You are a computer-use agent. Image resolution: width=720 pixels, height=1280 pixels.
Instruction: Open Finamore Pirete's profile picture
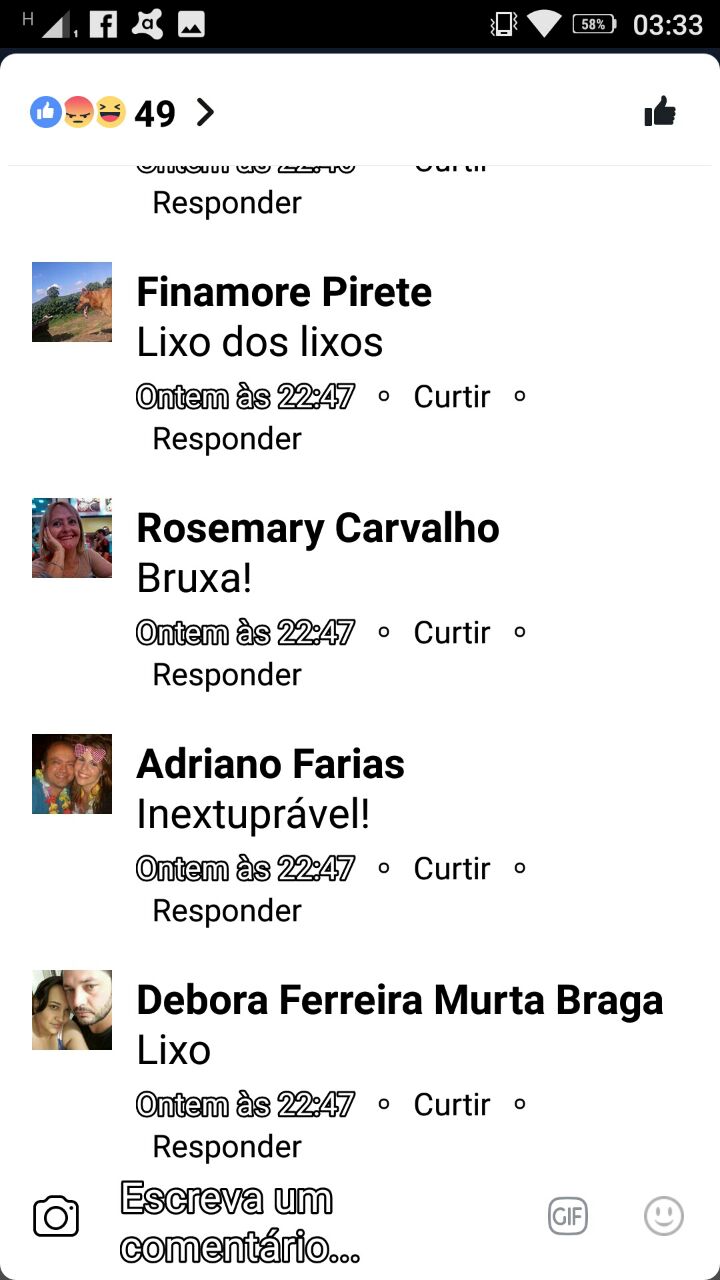[72, 302]
